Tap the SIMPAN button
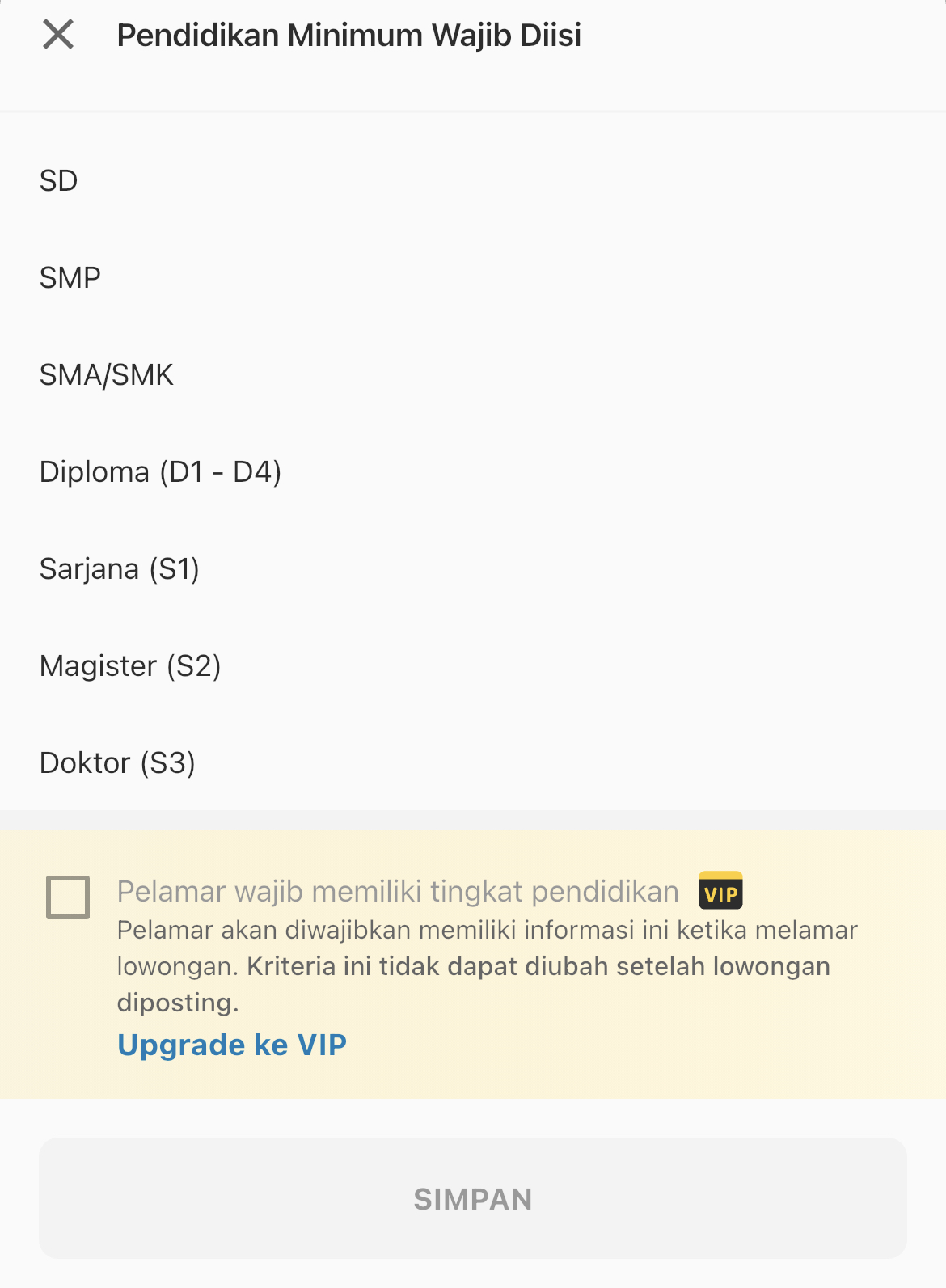946x1288 pixels. [x=473, y=1198]
